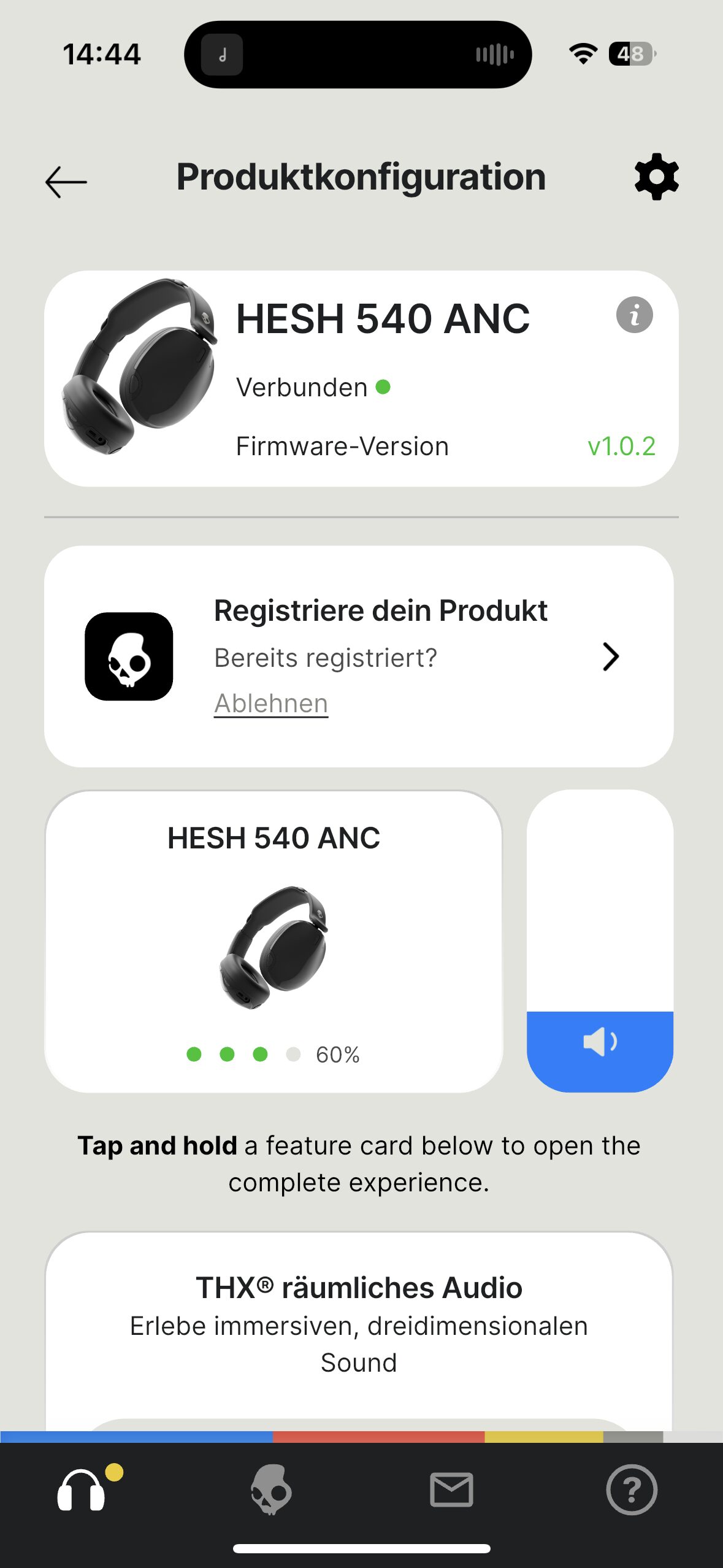Tap the volume slider speaker control
The image size is (723, 1568).
600,1042
